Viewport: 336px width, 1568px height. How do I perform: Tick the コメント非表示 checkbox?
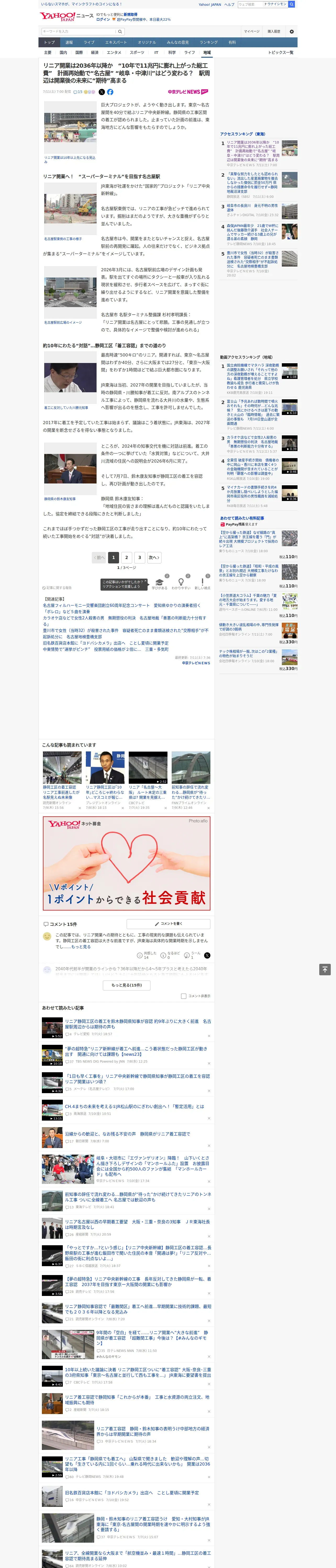click(x=183, y=996)
